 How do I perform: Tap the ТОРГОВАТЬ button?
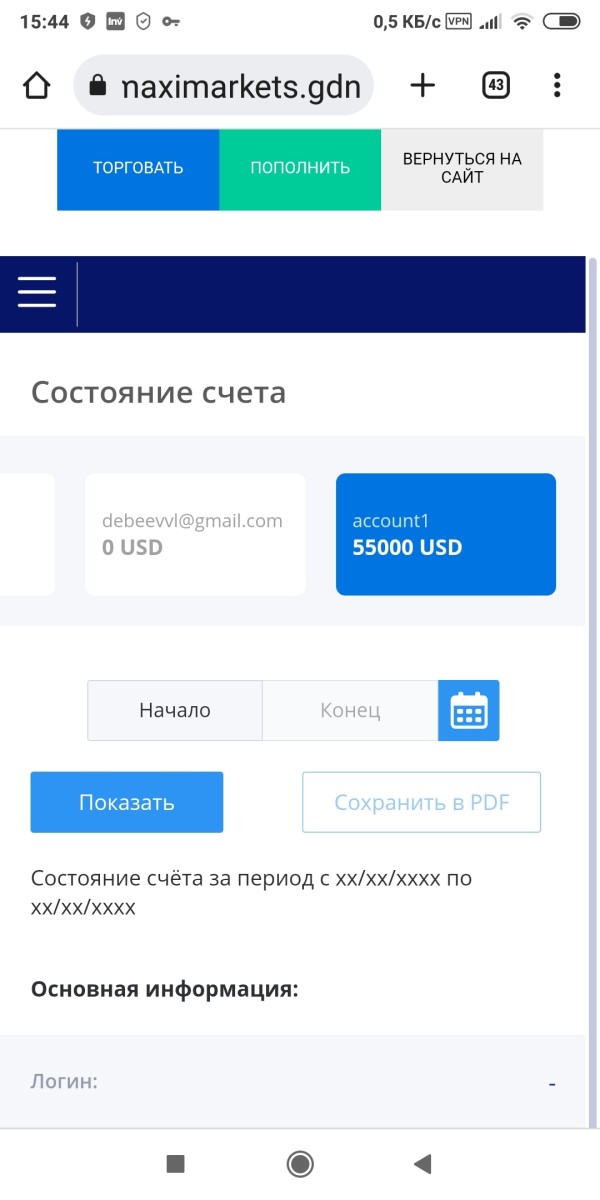[x=138, y=168]
